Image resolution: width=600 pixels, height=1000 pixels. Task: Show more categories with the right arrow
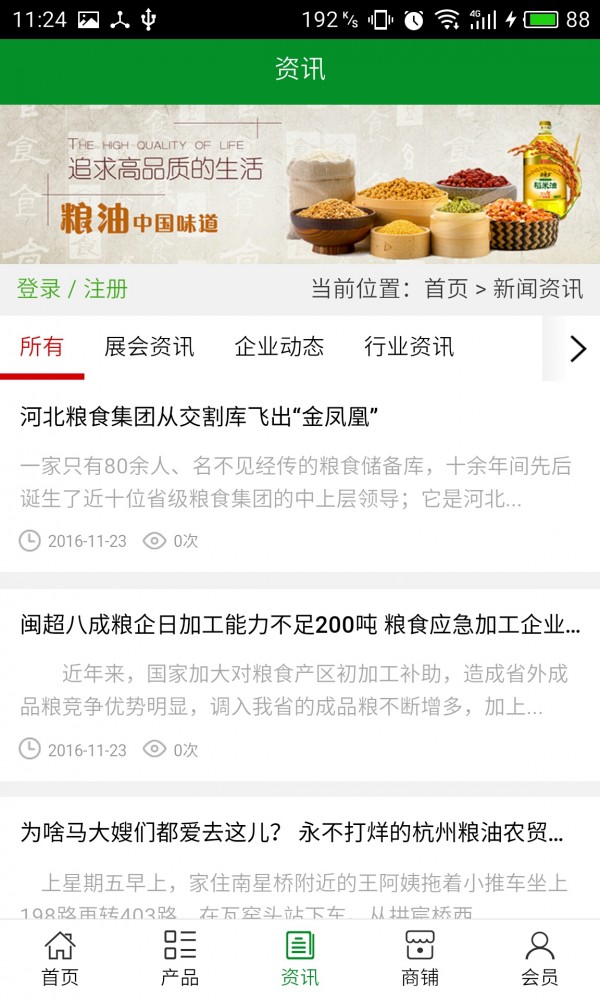point(577,348)
